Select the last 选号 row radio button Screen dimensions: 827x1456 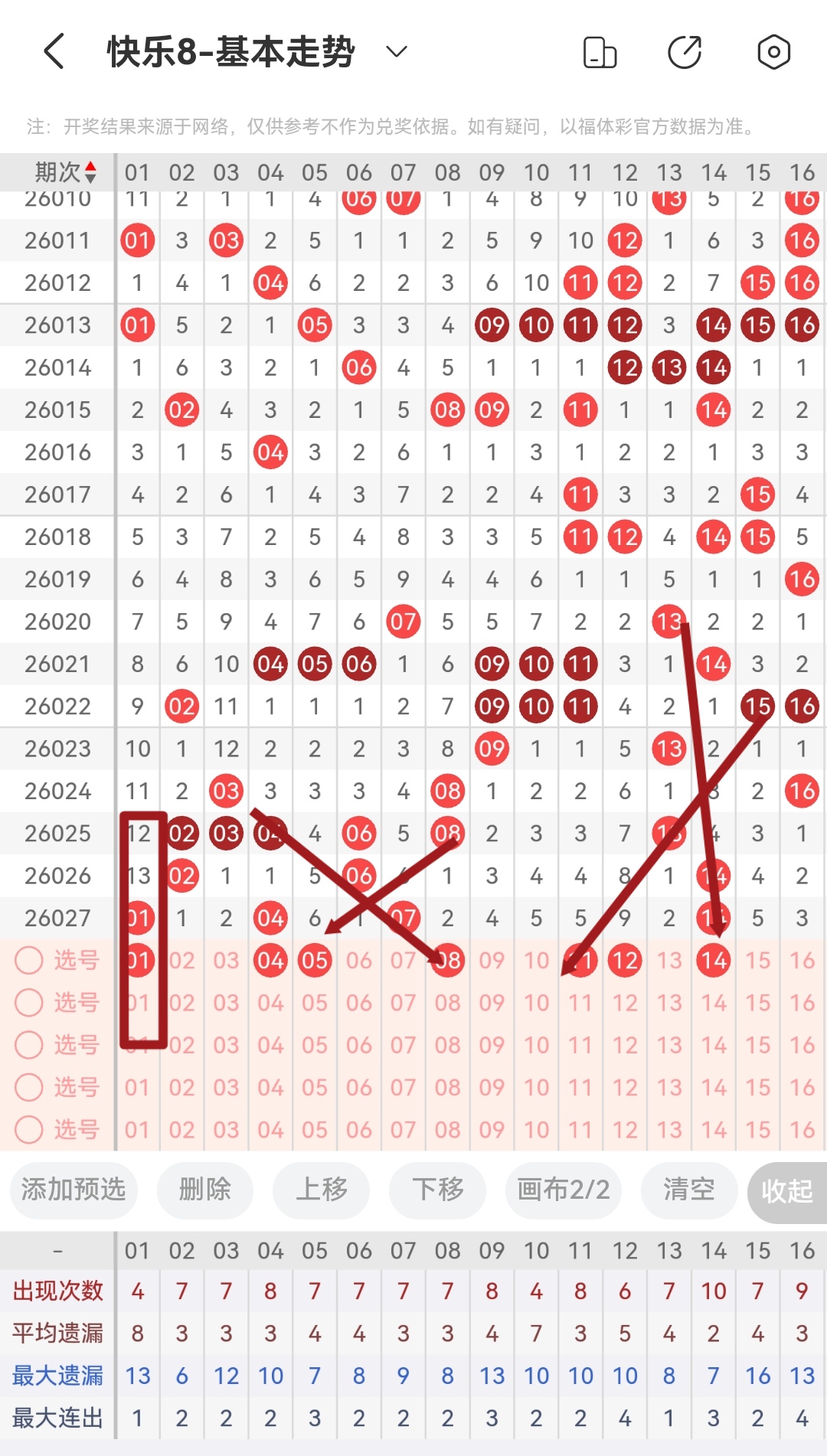tap(29, 1129)
